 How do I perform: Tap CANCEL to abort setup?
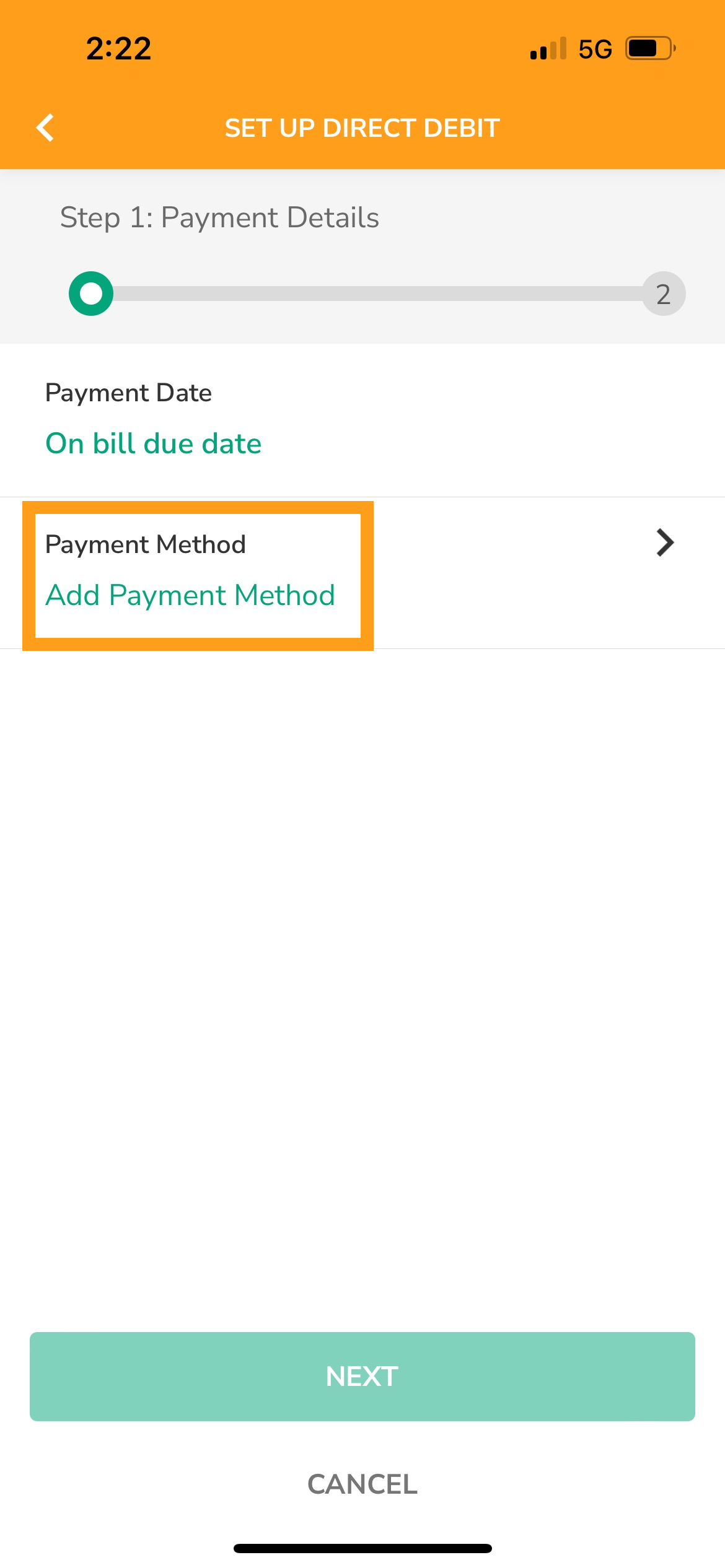362,1484
